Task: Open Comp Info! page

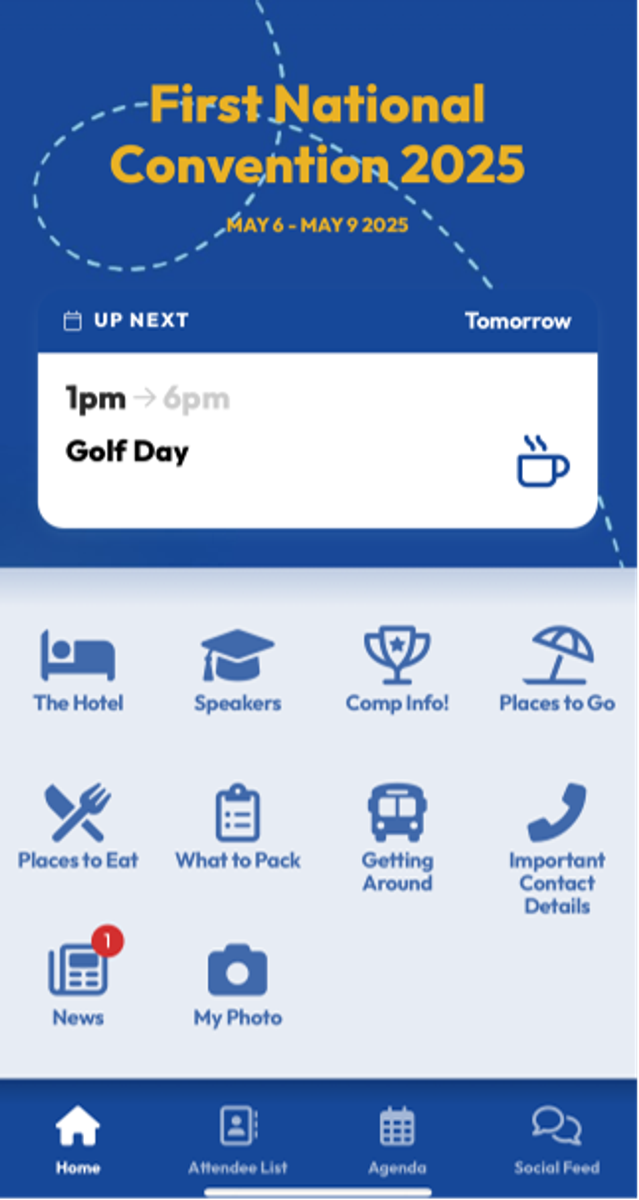Action: click(x=397, y=670)
